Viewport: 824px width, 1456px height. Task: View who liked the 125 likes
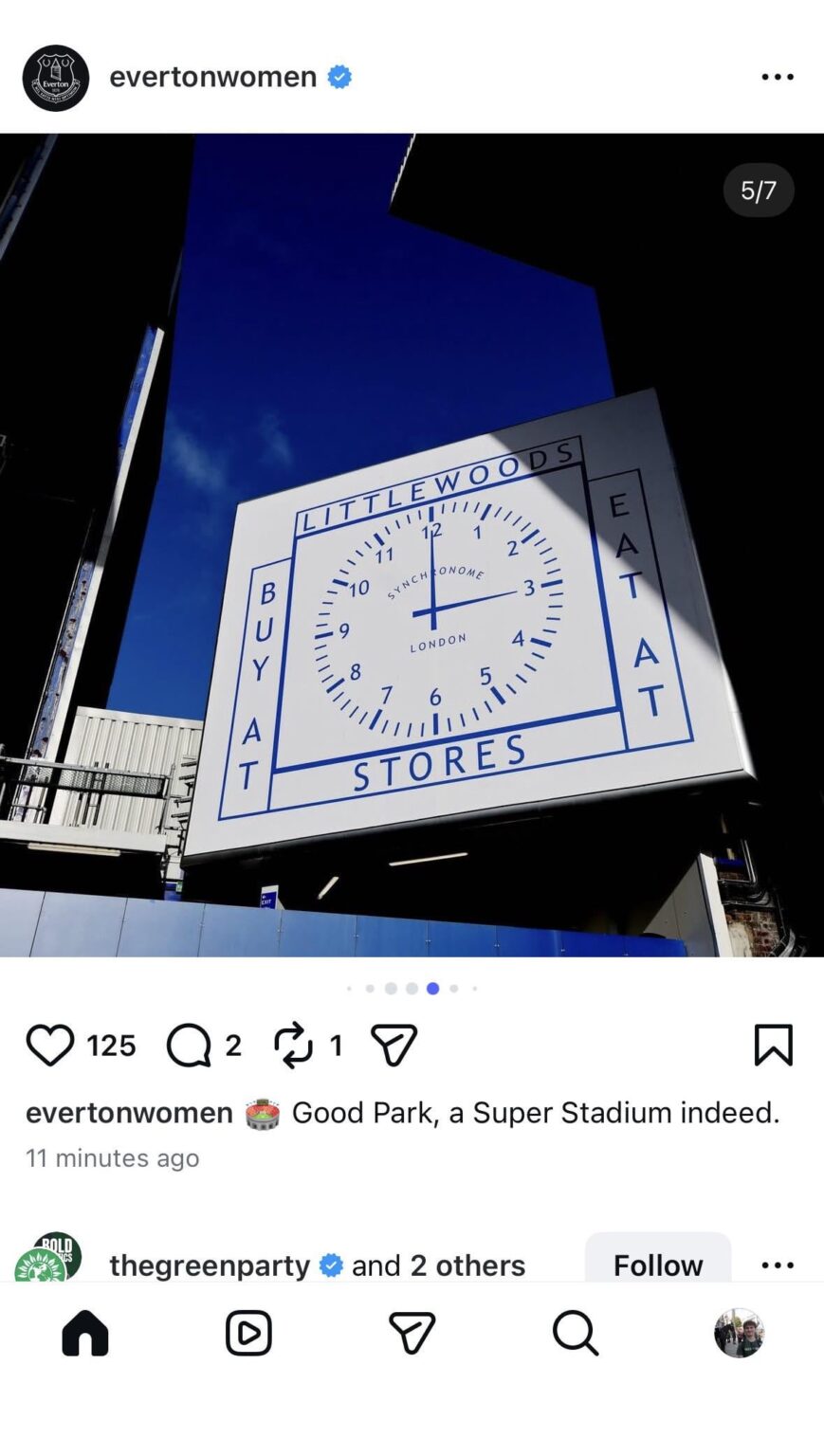click(110, 1045)
